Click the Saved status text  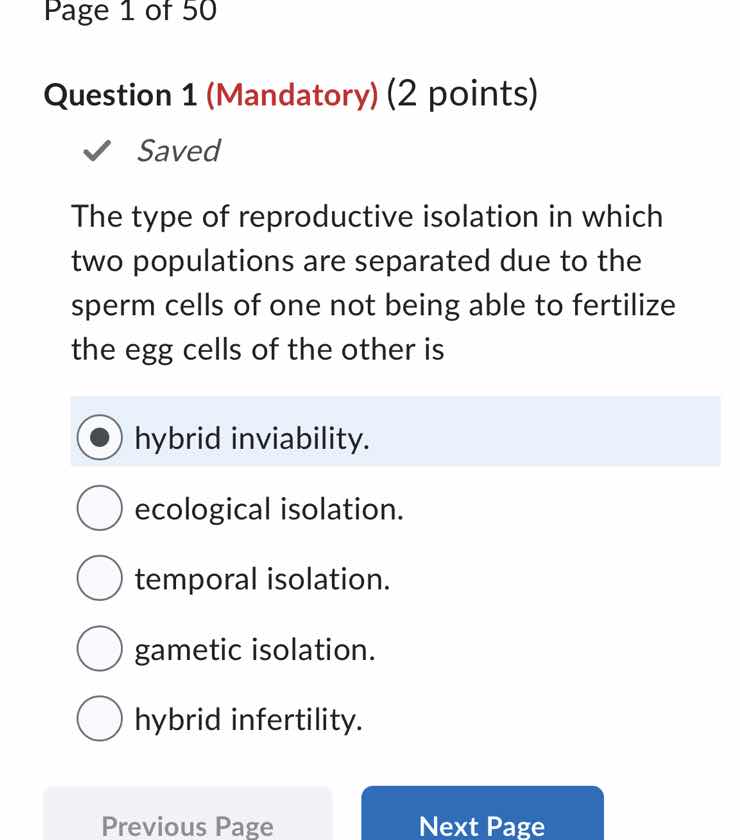click(178, 150)
